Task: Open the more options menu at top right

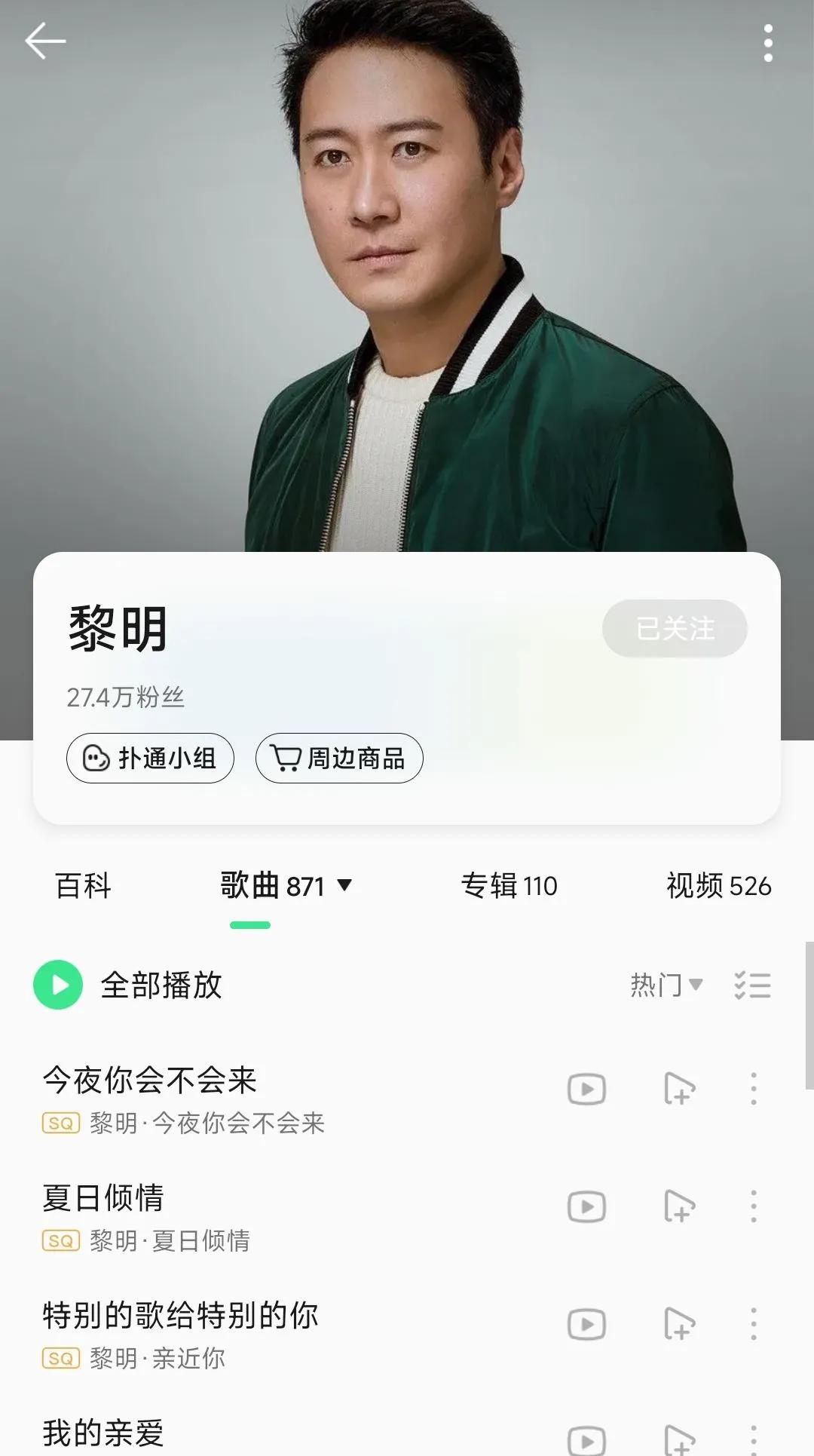Action: (767, 41)
